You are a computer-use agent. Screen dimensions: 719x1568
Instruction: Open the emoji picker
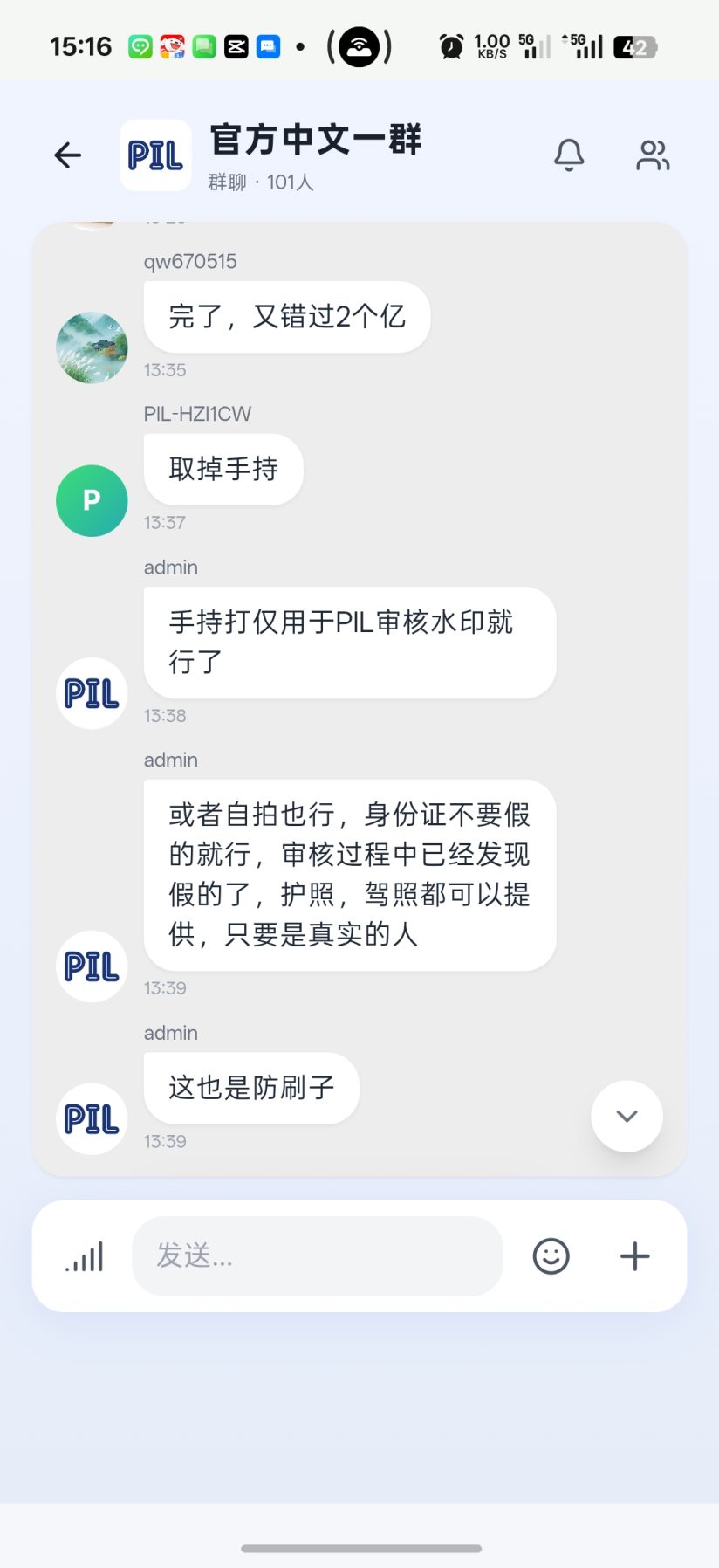pyautogui.click(x=551, y=1256)
